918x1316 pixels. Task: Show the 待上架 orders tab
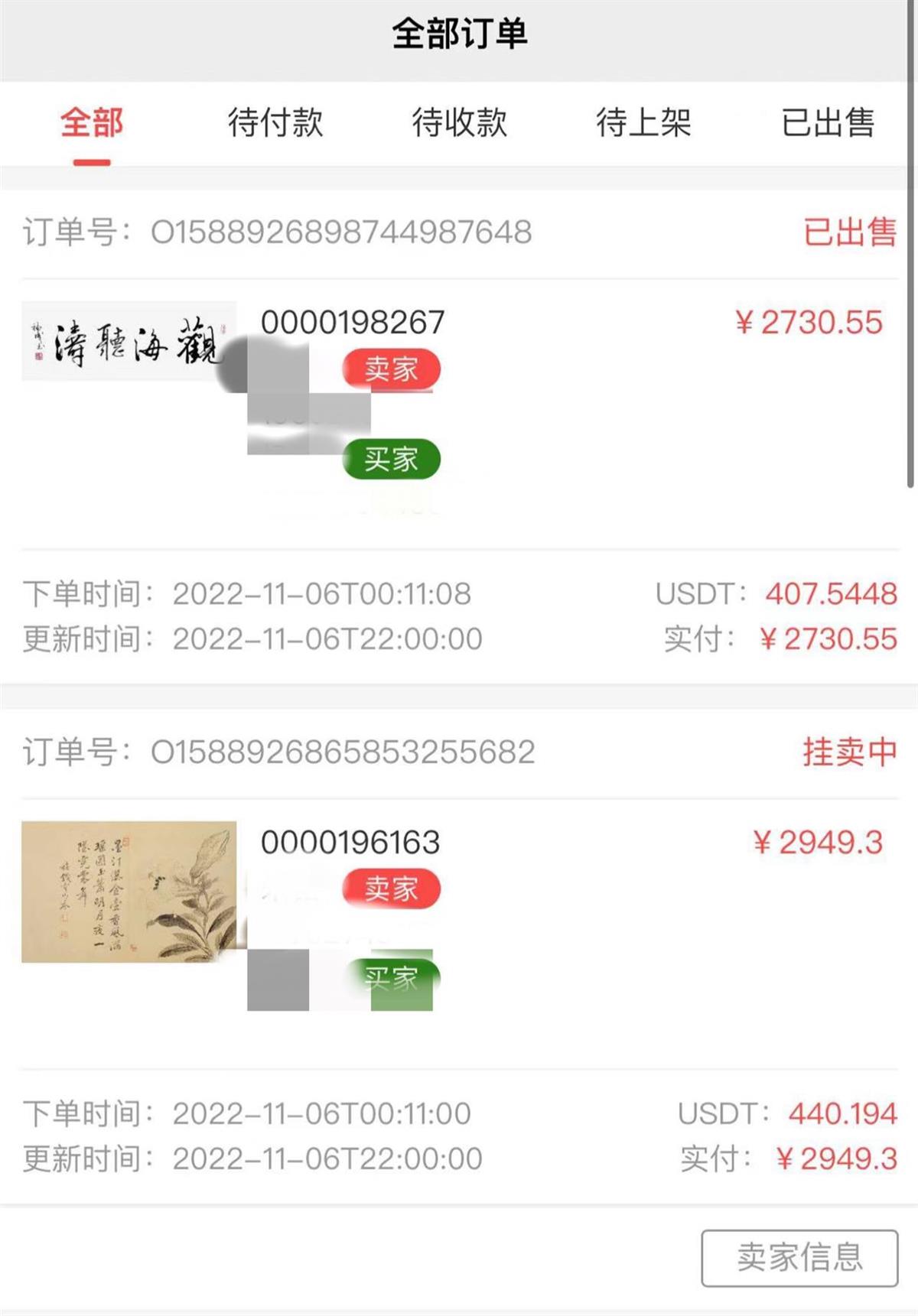click(x=643, y=122)
